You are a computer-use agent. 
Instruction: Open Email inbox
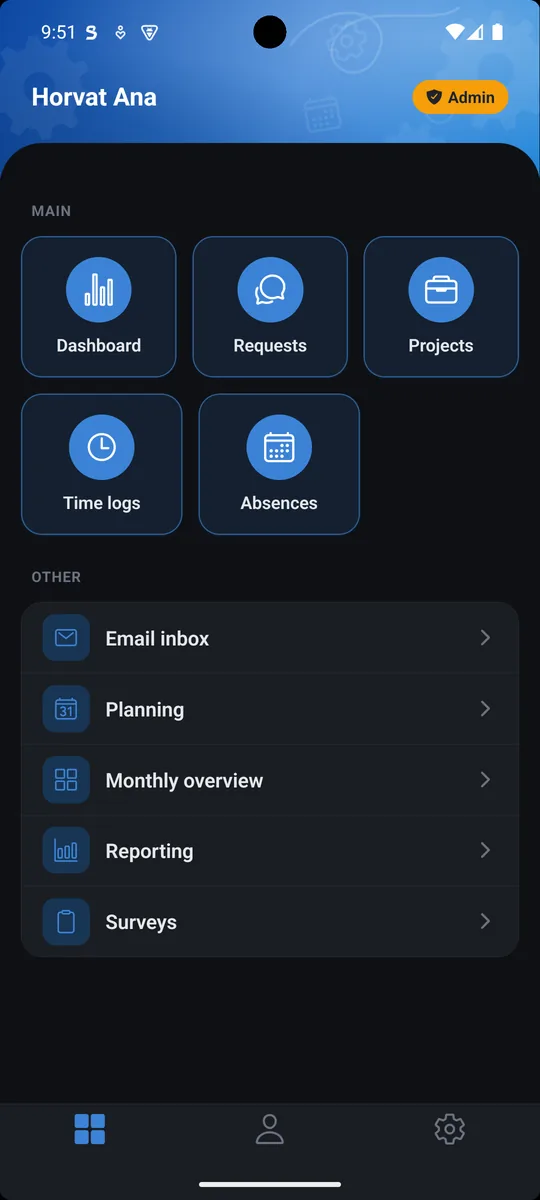[x=270, y=638]
